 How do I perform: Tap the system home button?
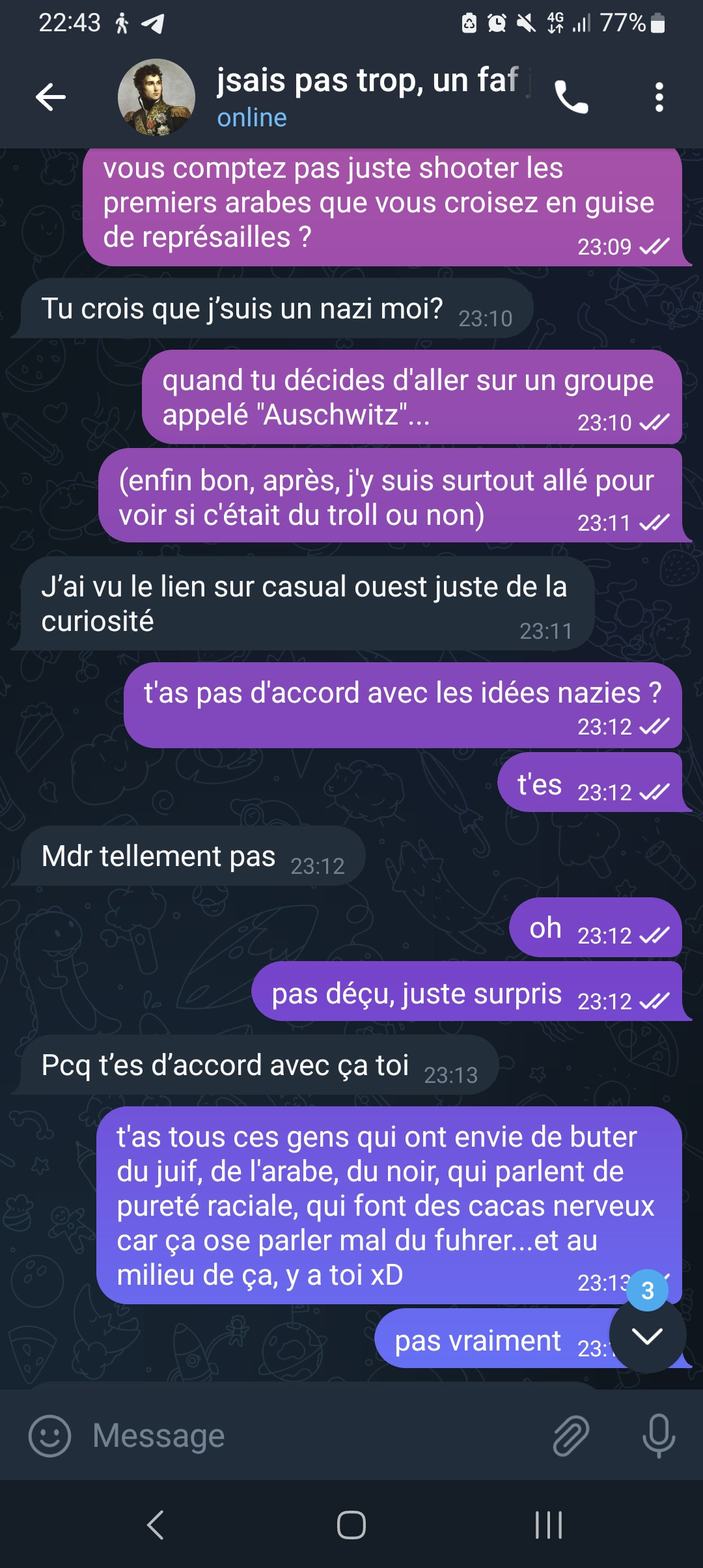click(x=351, y=1524)
